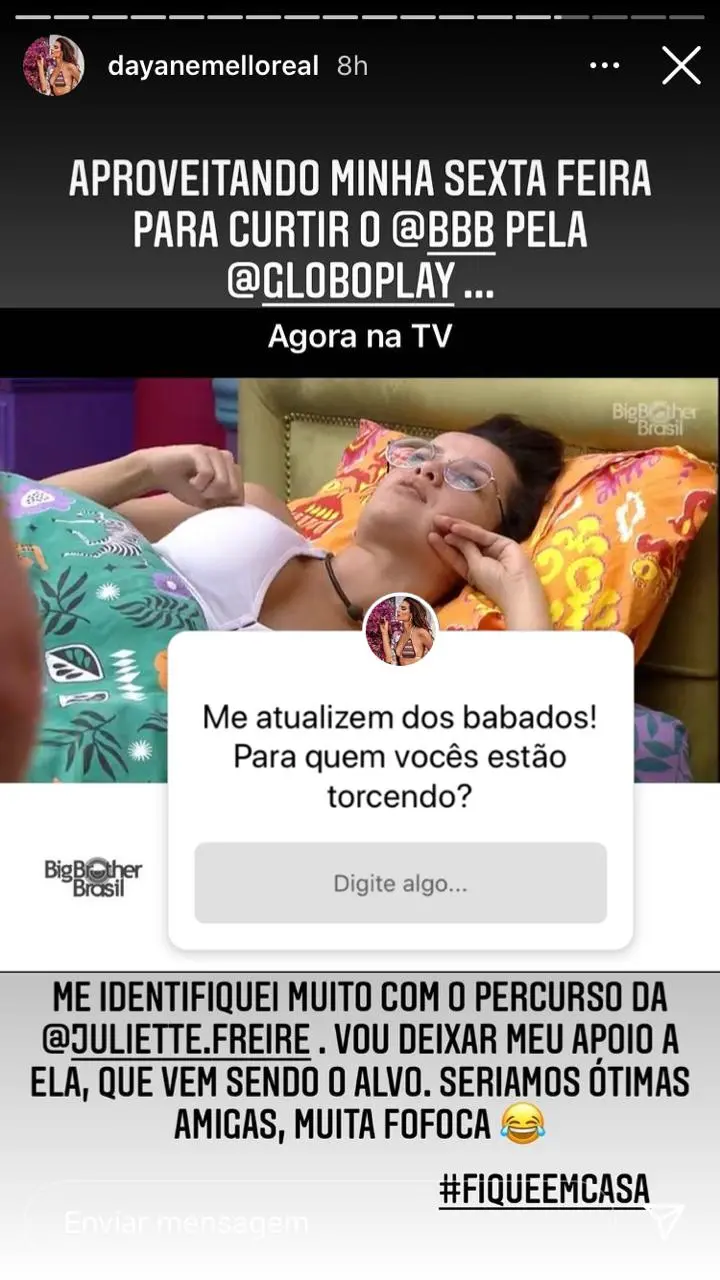This screenshot has width=720, height=1280.
Task: Open the @JULIETTE.FREIRE mention
Action: pyautogui.click(x=176, y=1041)
